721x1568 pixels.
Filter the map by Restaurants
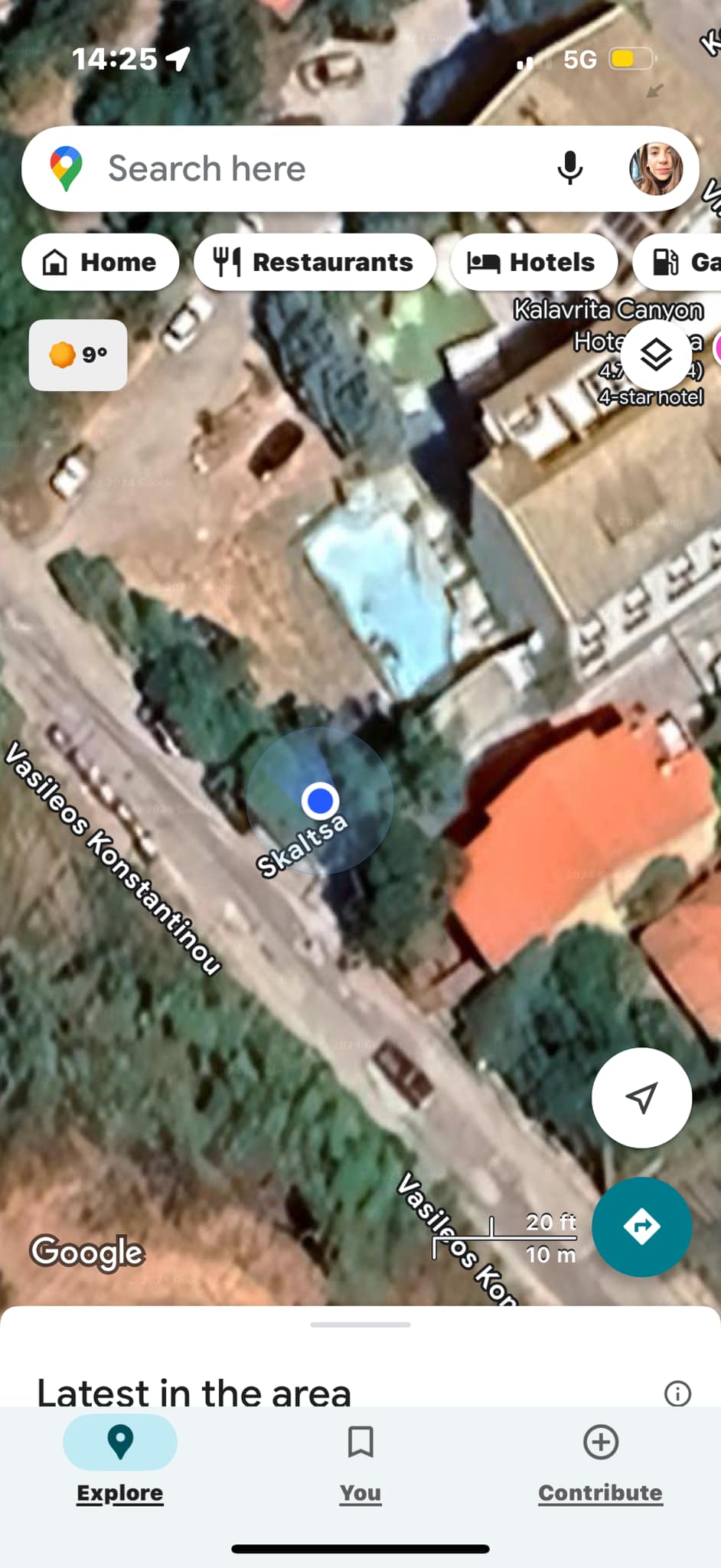tap(315, 263)
